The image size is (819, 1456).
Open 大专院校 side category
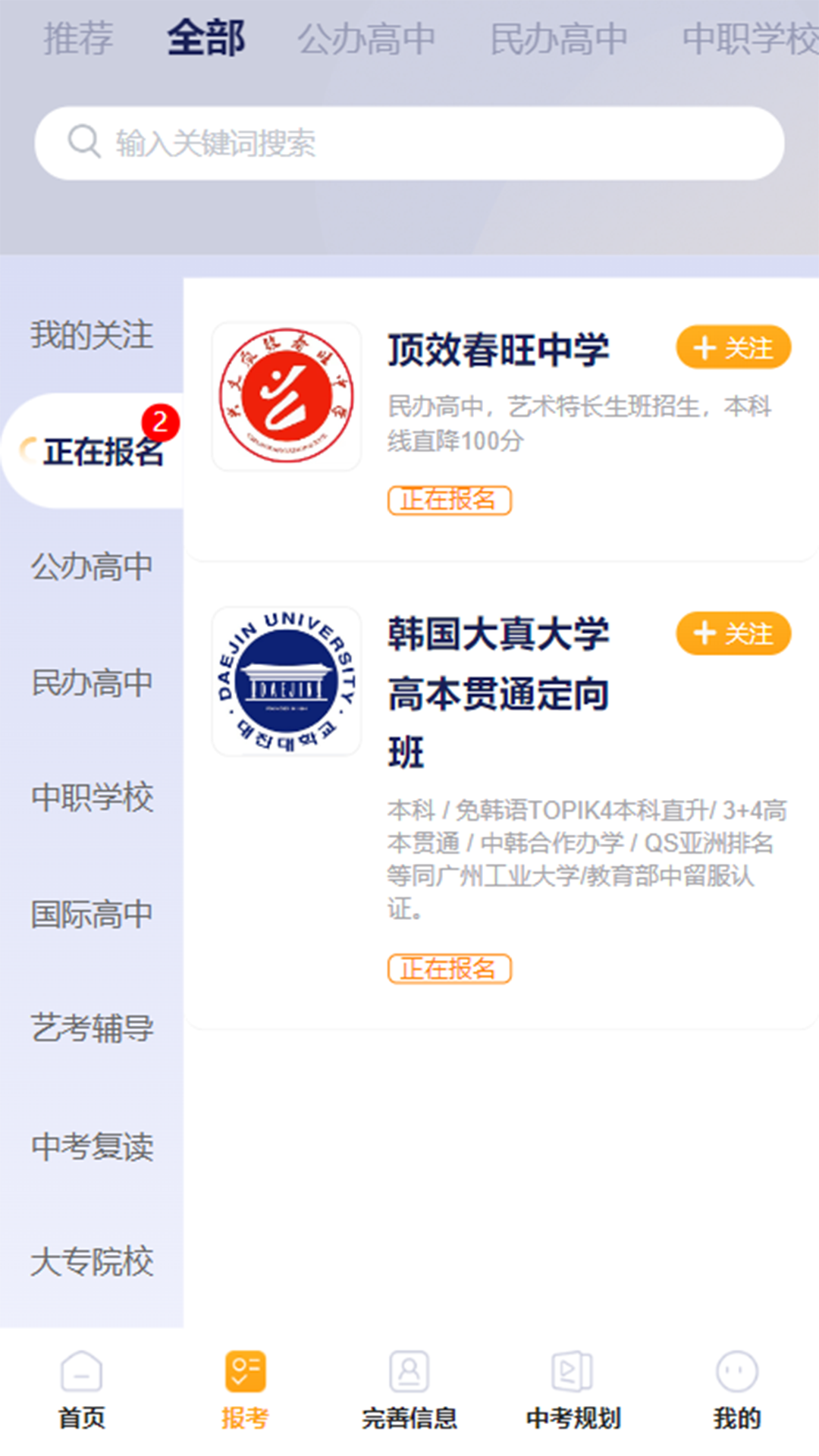[92, 1261]
